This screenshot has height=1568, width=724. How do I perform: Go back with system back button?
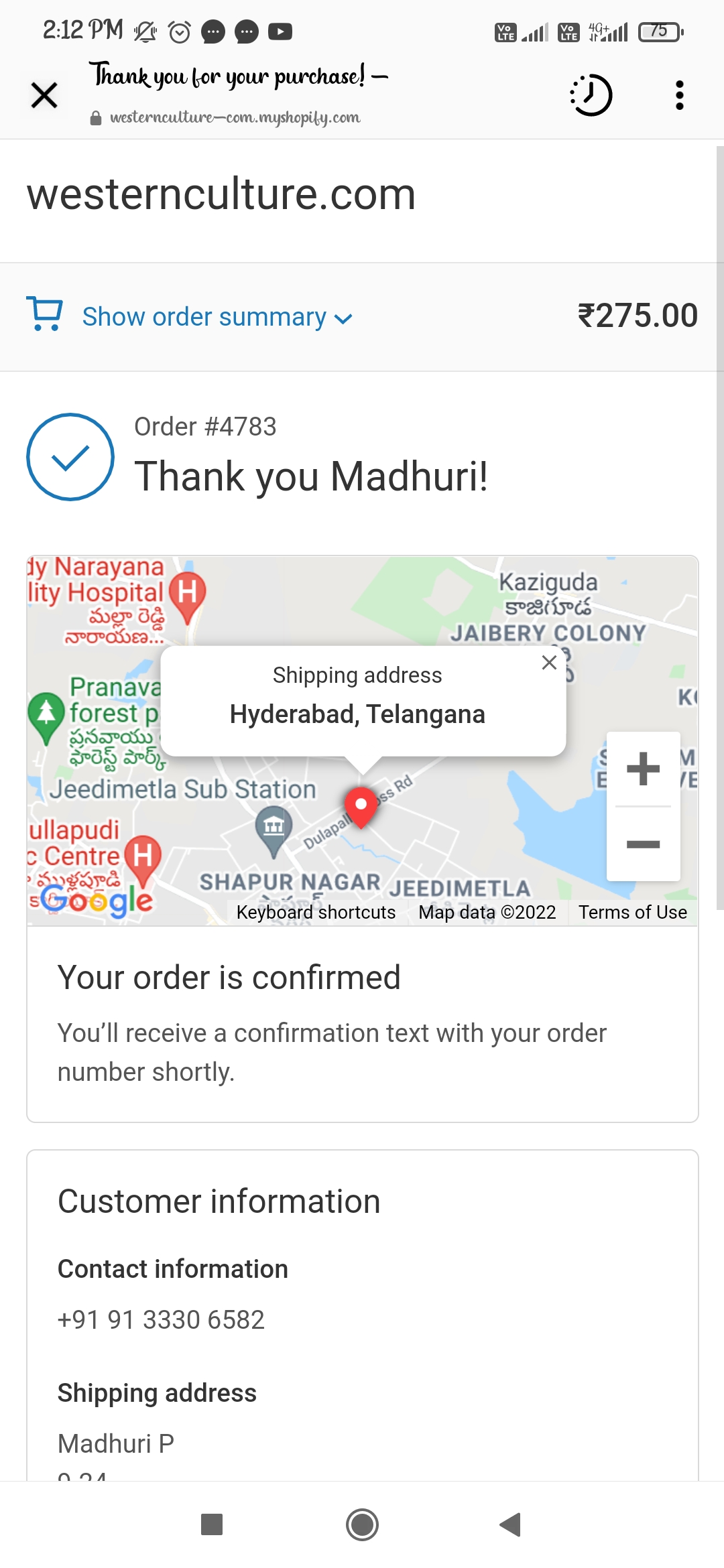coord(511,1524)
